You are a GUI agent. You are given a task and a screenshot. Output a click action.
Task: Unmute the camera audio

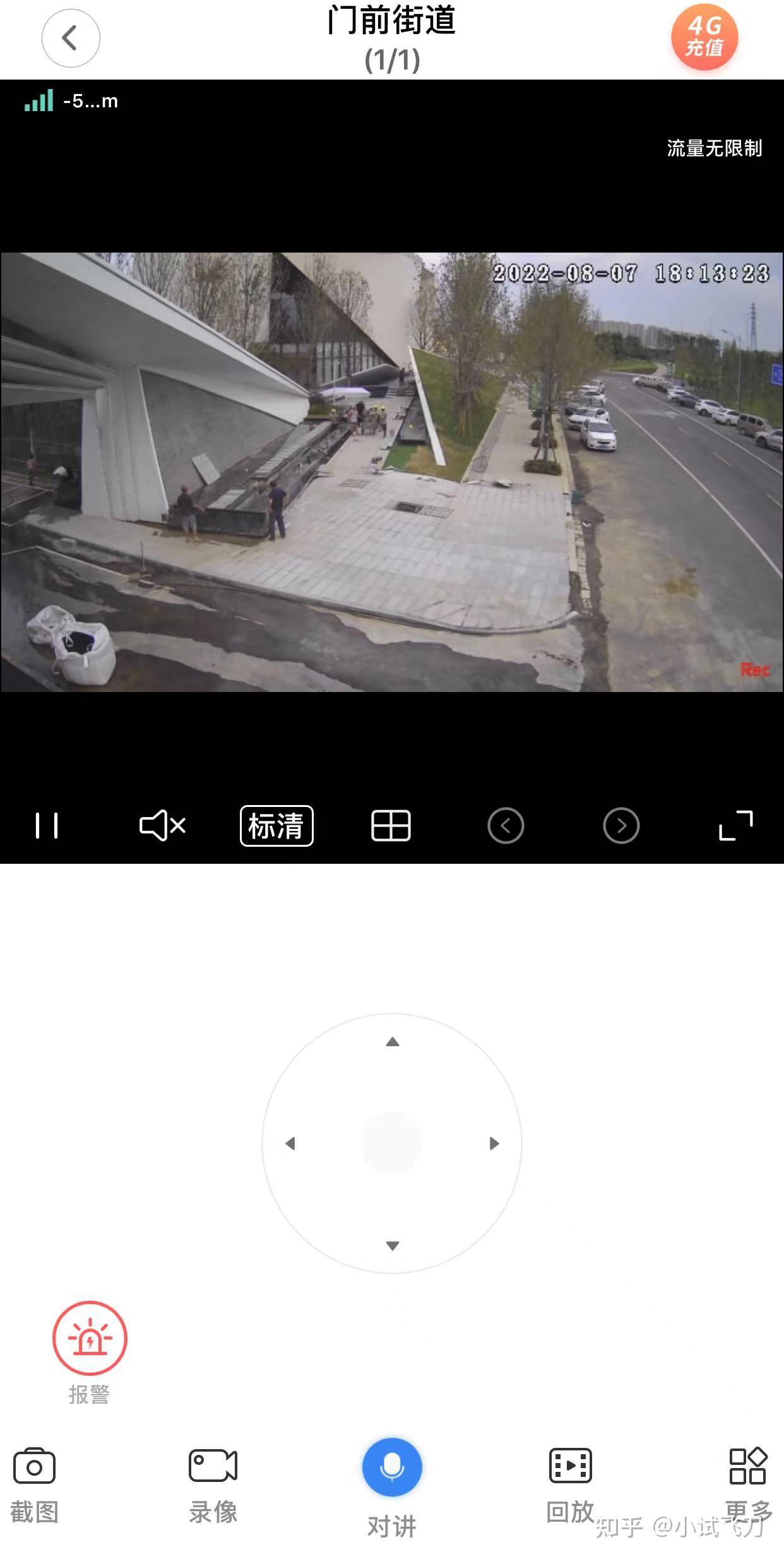162,825
